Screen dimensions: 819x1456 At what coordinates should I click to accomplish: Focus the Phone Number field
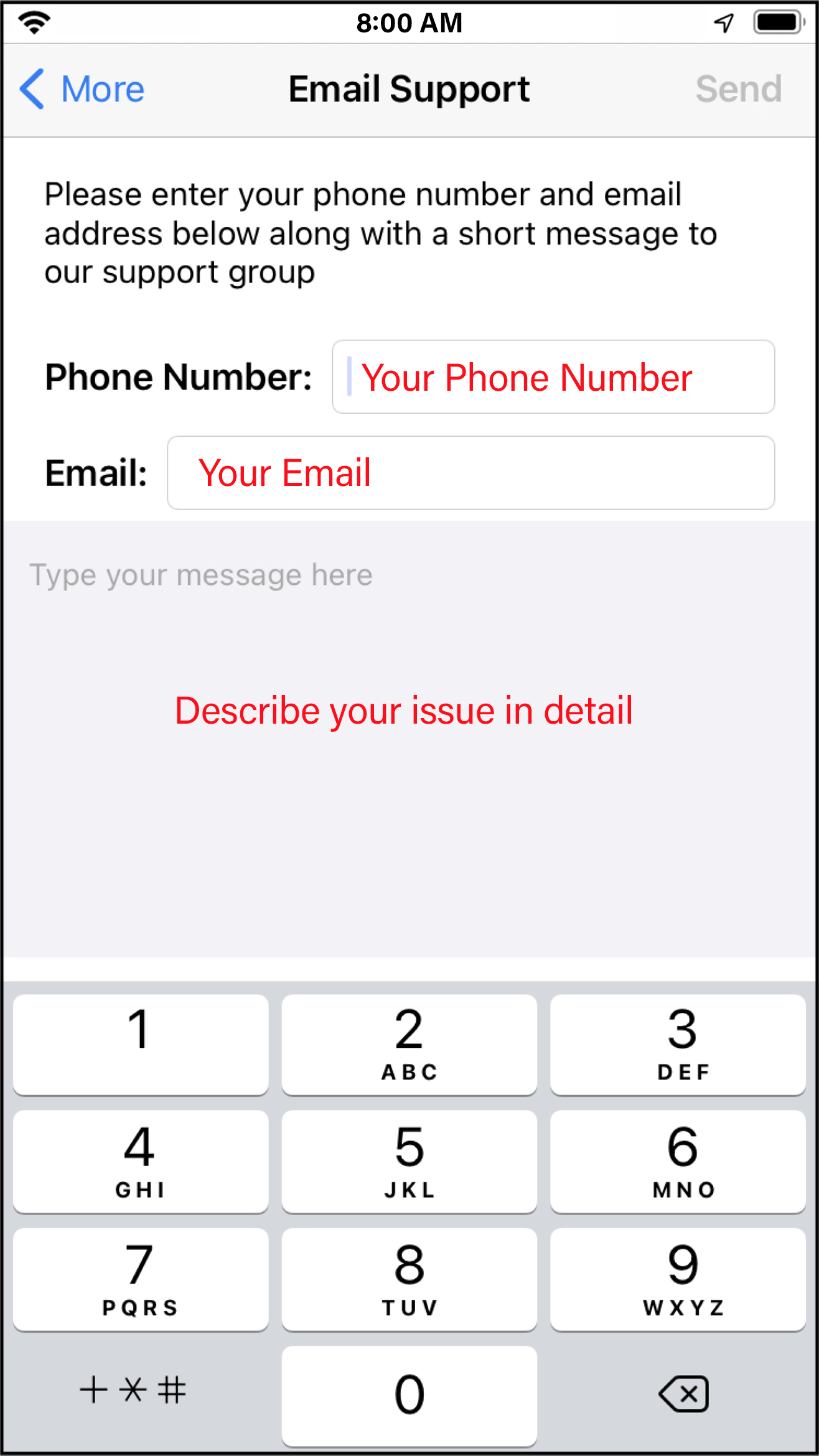[553, 377]
